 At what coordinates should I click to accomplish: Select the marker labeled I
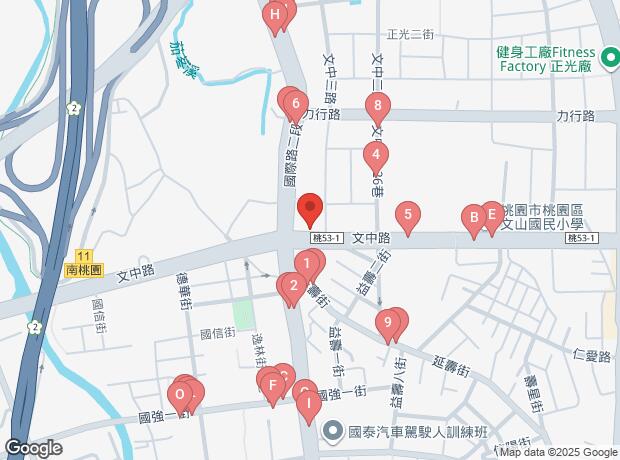click(x=309, y=404)
